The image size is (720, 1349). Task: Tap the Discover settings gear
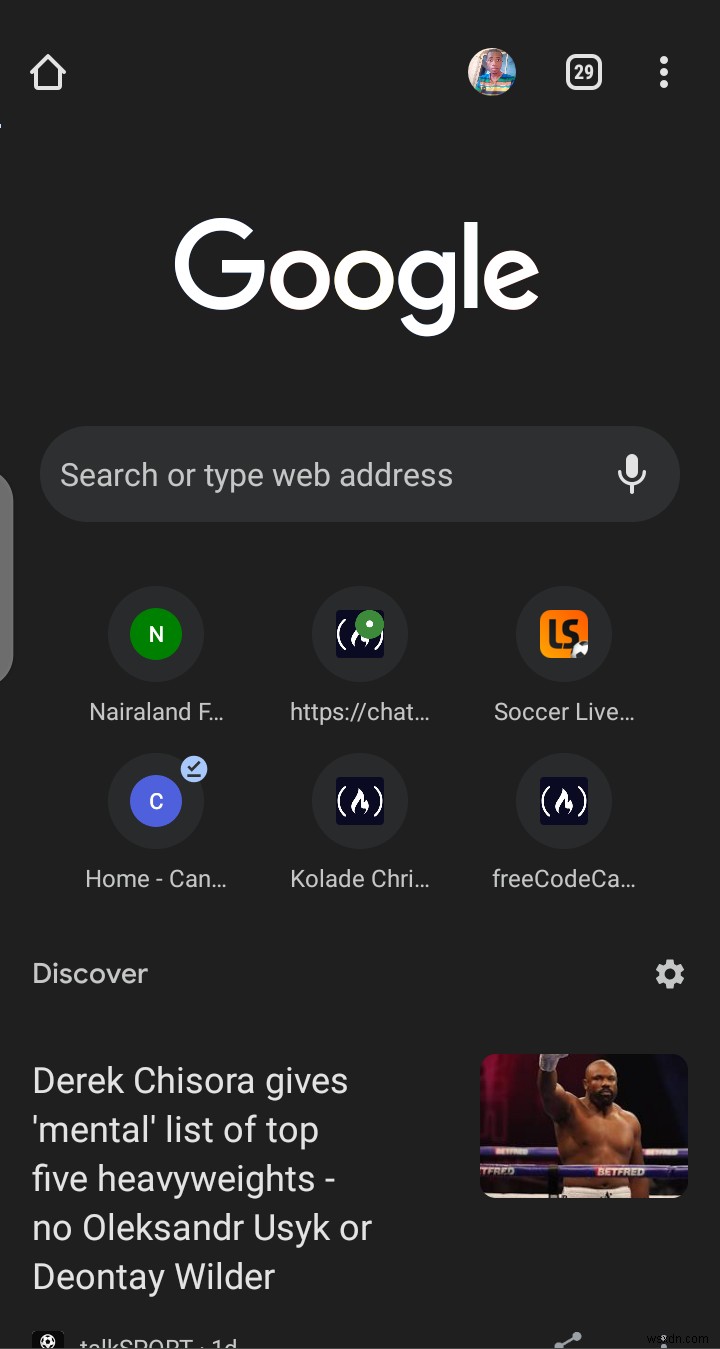(670, 973)
